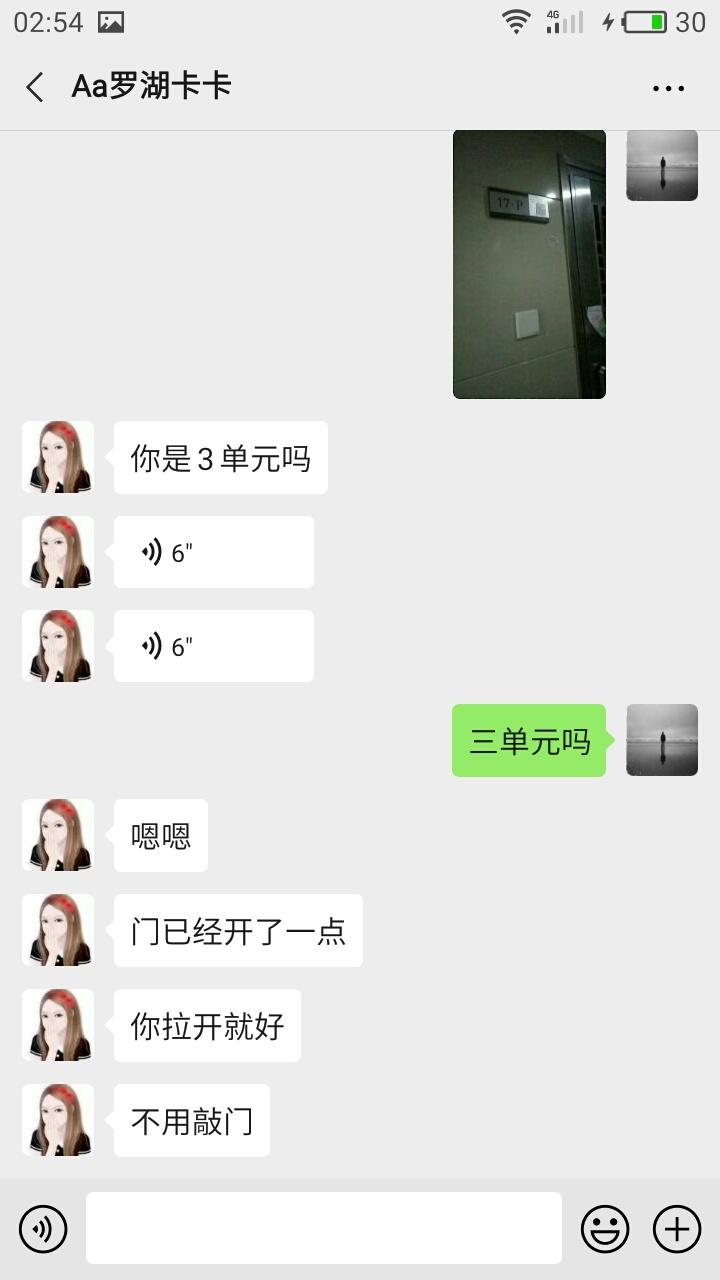
Task: Play the second 6-second voice message
Action: coord(213,646)
